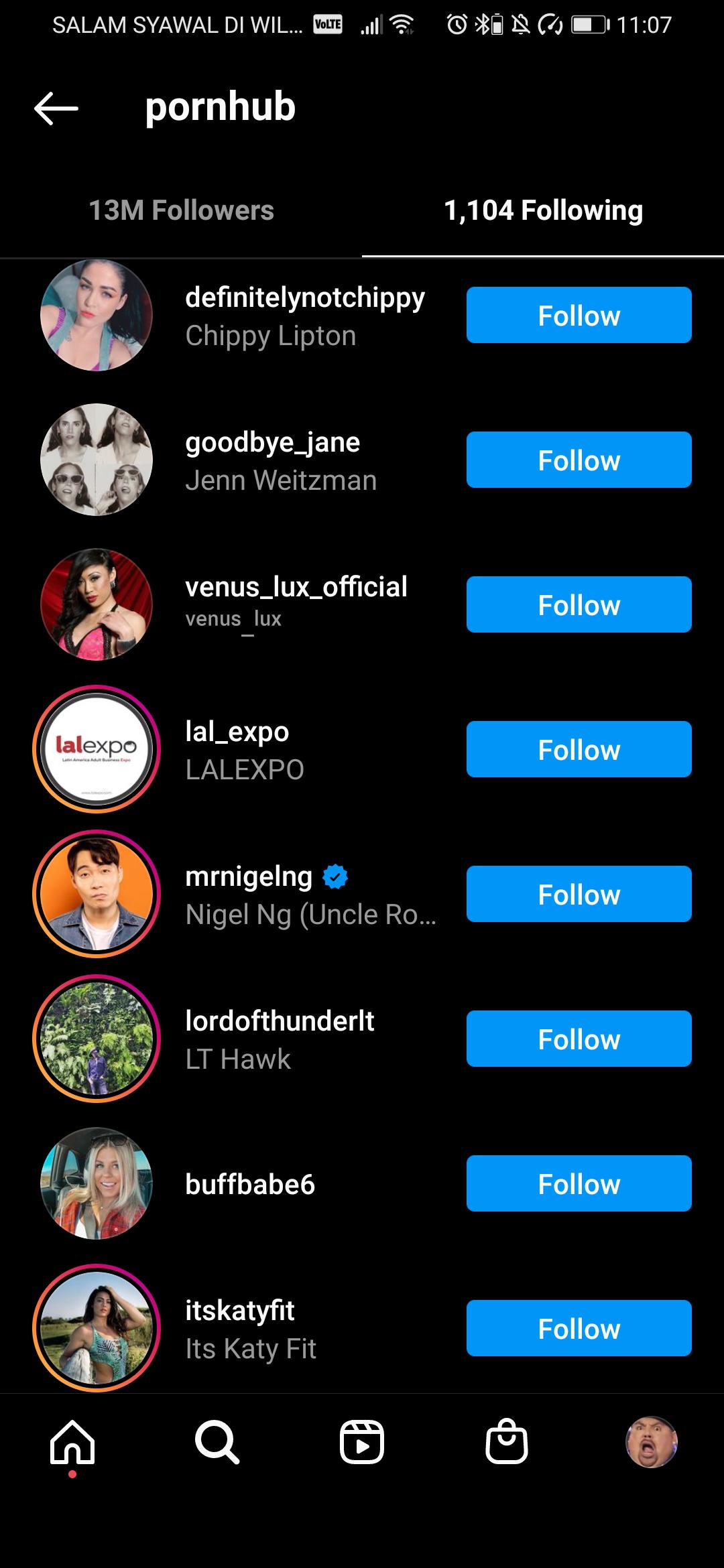The height and width of the screenshot is (1568, 724).
Task: Open the Reels tab
Action: (x=362, y=1442)
